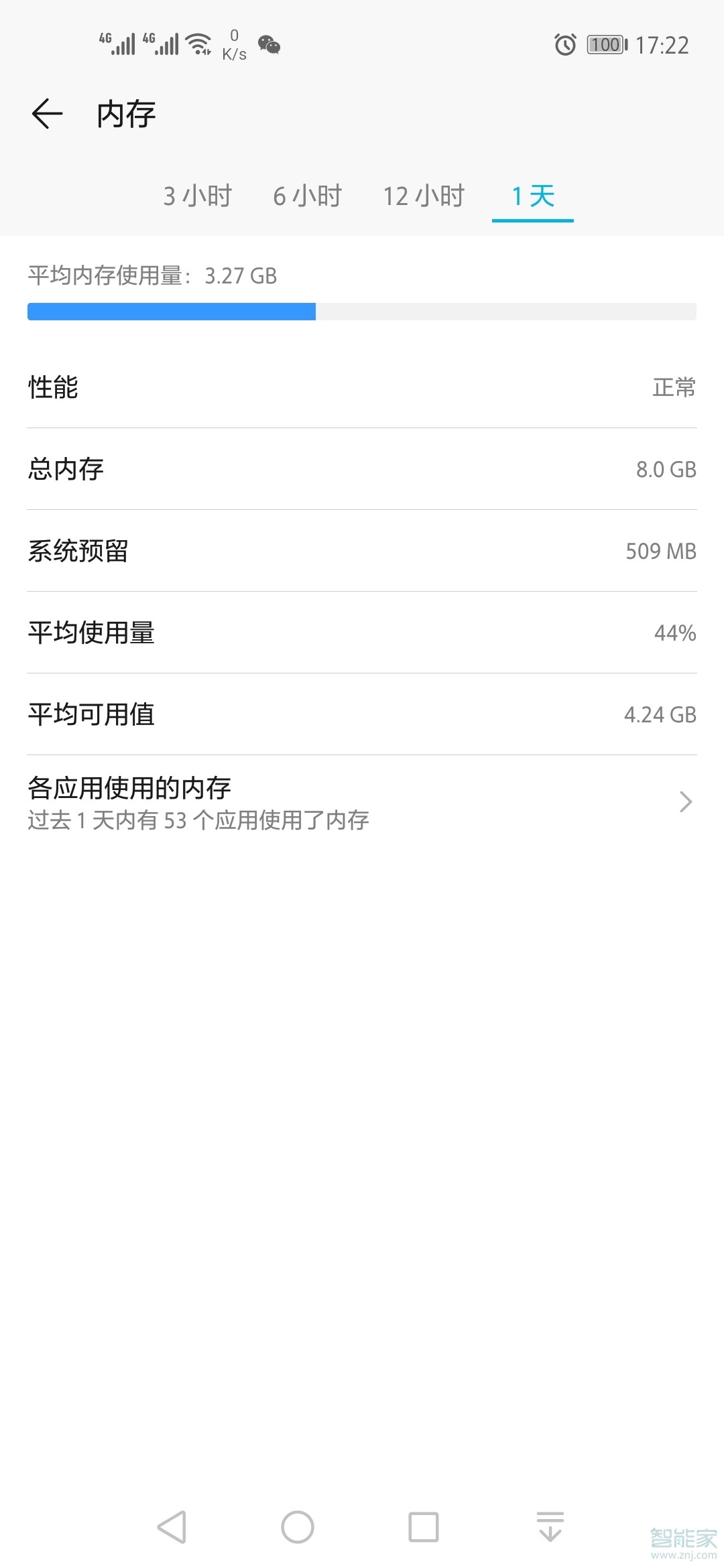Tap the 总内存 row showing 8.0 GB
724x1568 pixels.
(362, 469)
